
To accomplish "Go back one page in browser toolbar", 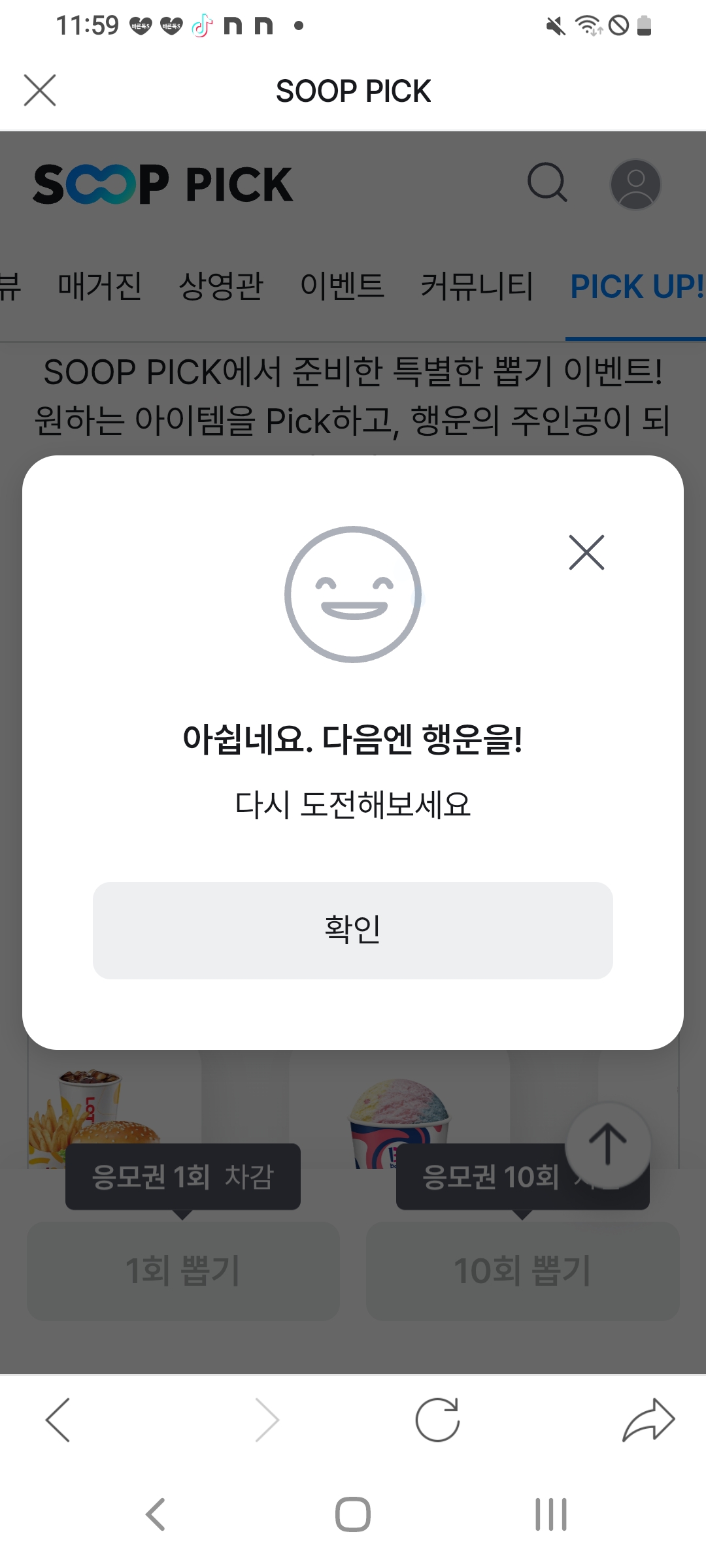I will (x=58, y=1419).
